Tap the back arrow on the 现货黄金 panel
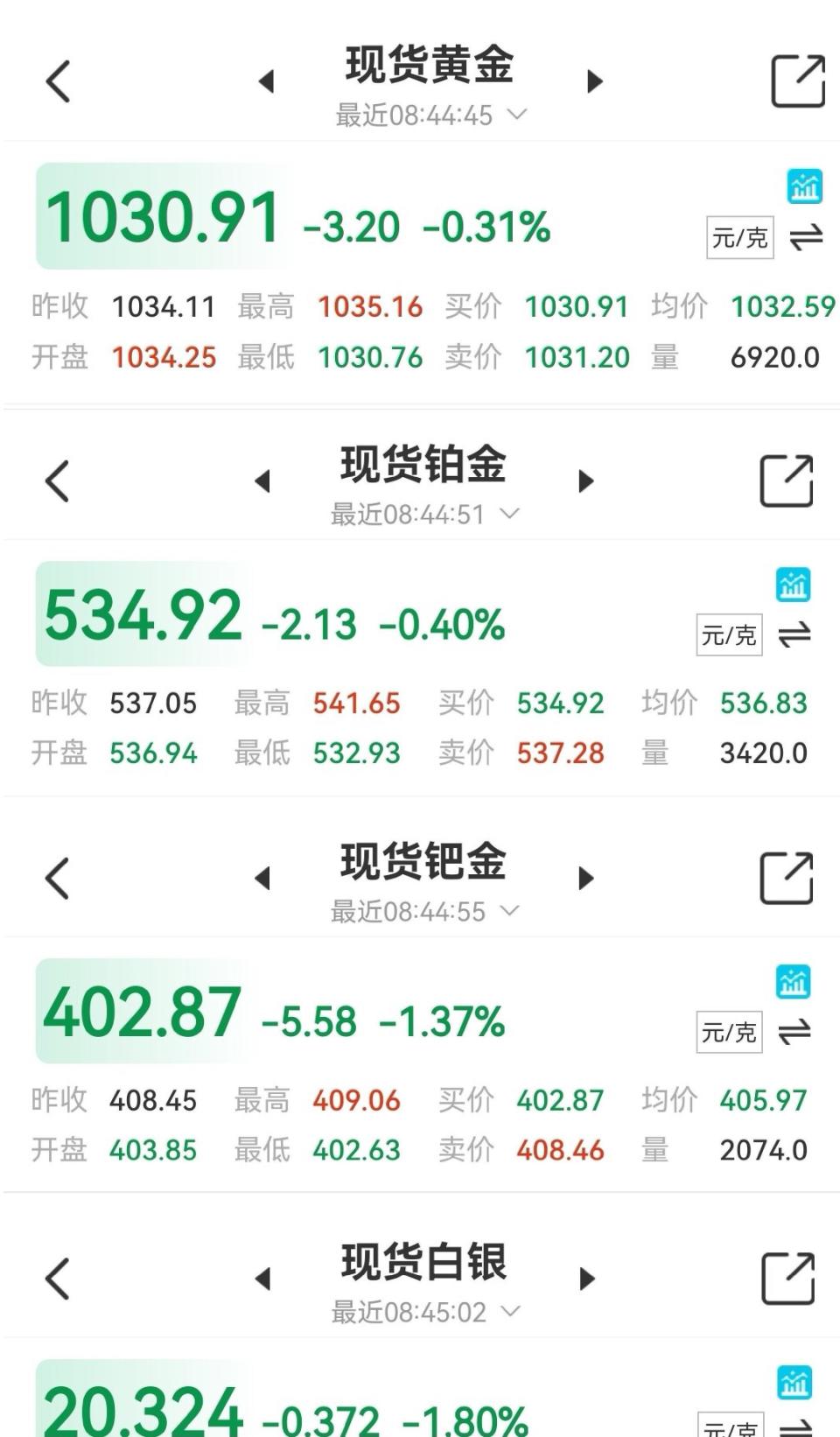The width and height of the screenshot is (840, 1437). click(x=57, y=80)
